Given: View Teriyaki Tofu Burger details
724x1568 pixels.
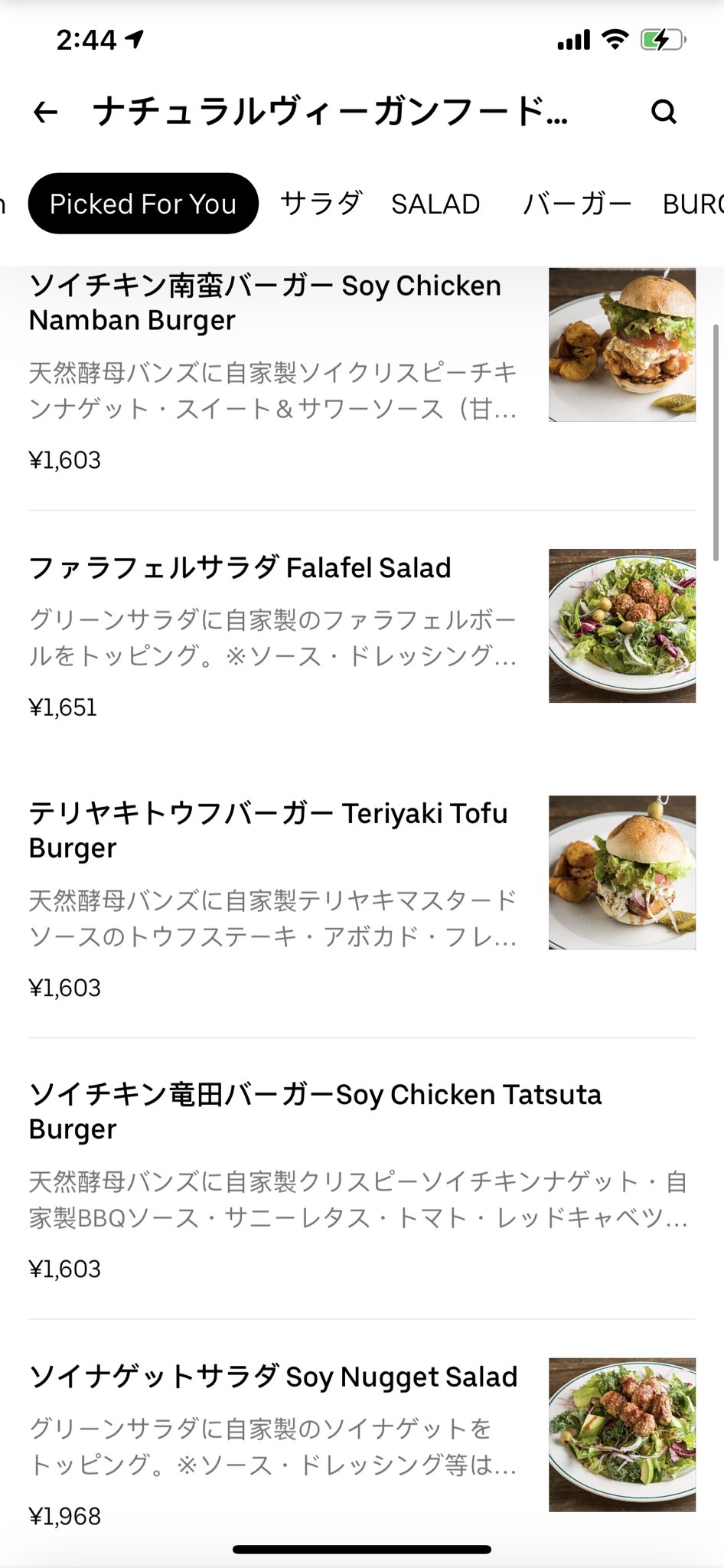Looking at the screenshot, I should pyautogui.click(x=268, y=830).
